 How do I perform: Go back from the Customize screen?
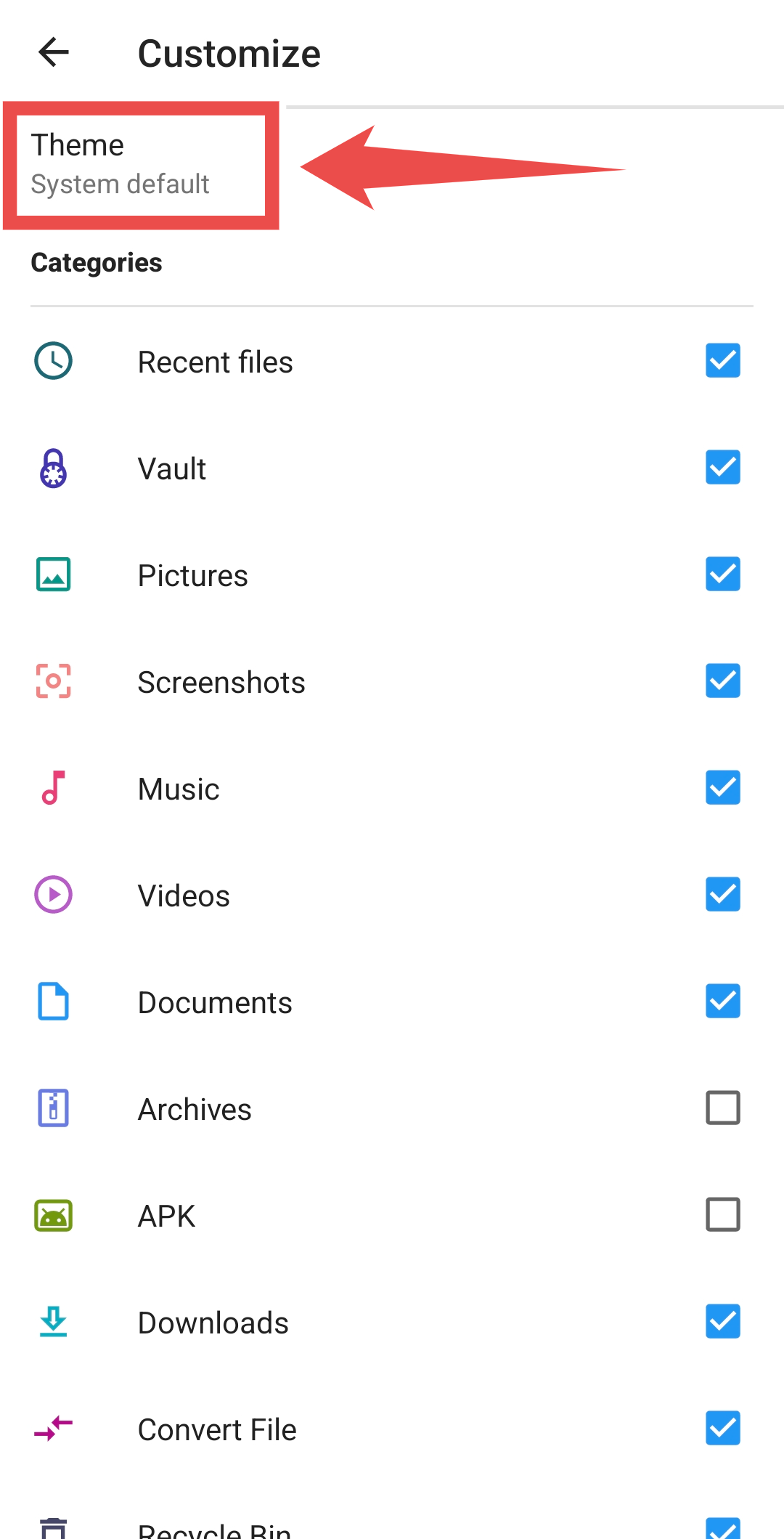tap(54, 53)
